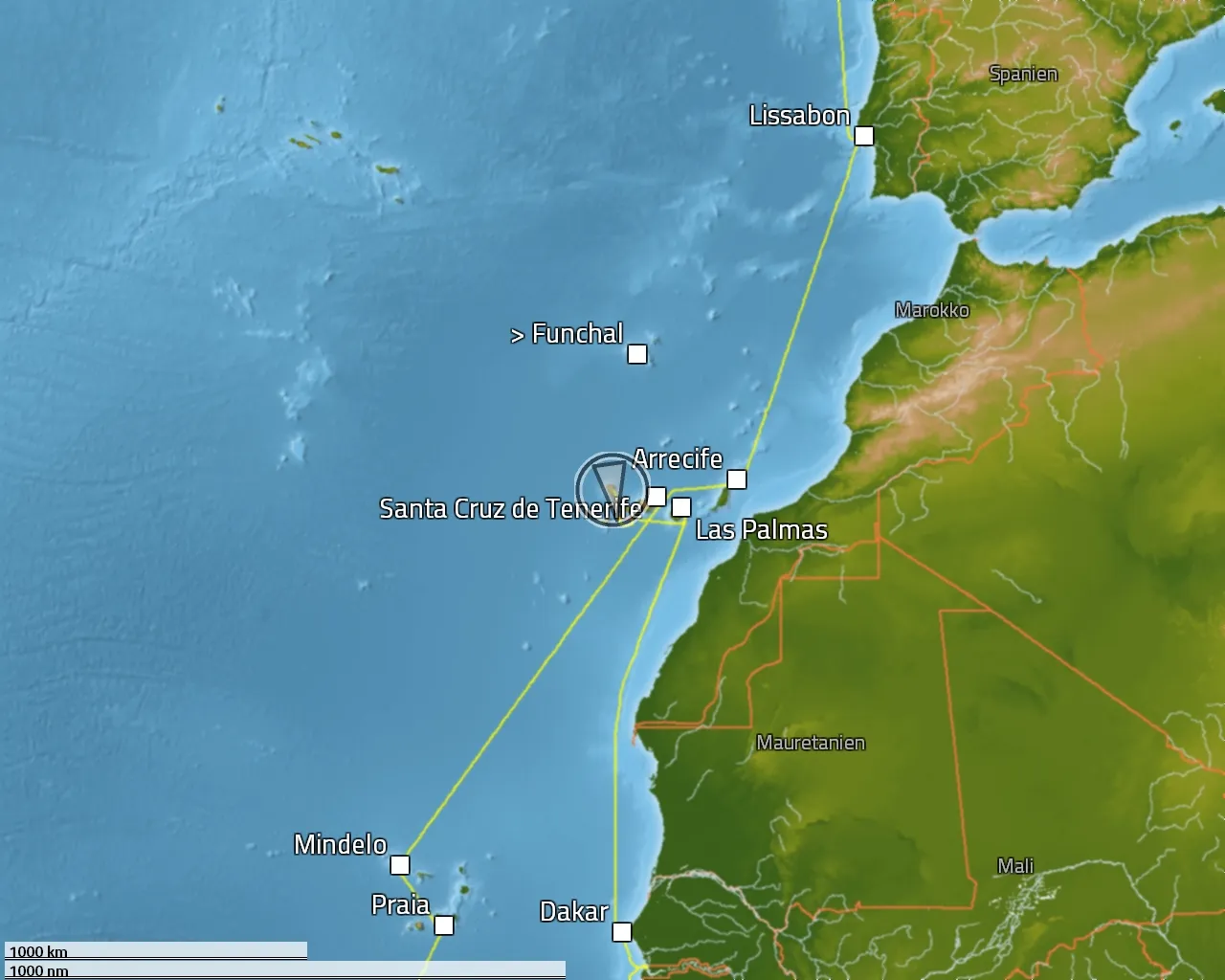The image size is (1225, 980).
Task: Open the Las Palmas port marker
Action: pyautogui.click(x=681, y=507)
